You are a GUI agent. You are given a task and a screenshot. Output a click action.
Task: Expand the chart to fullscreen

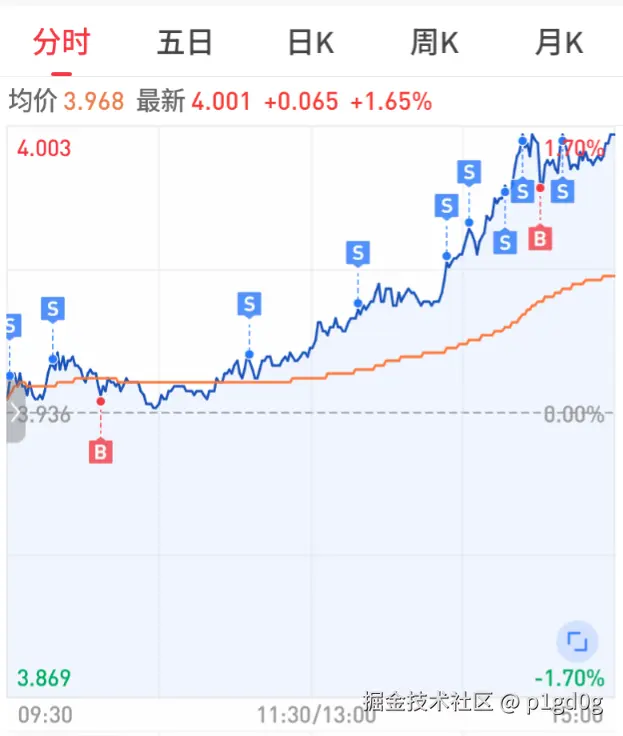(x=577, y=641)
